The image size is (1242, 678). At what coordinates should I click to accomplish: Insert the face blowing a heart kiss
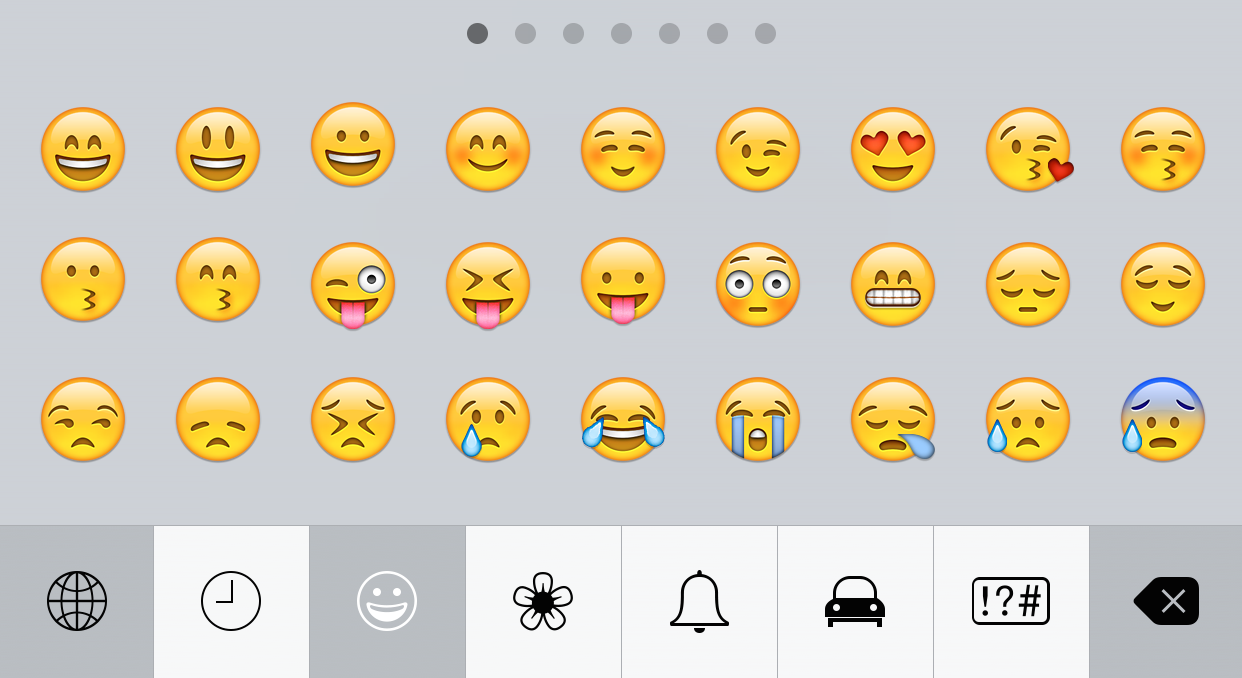click(1028, 149)
